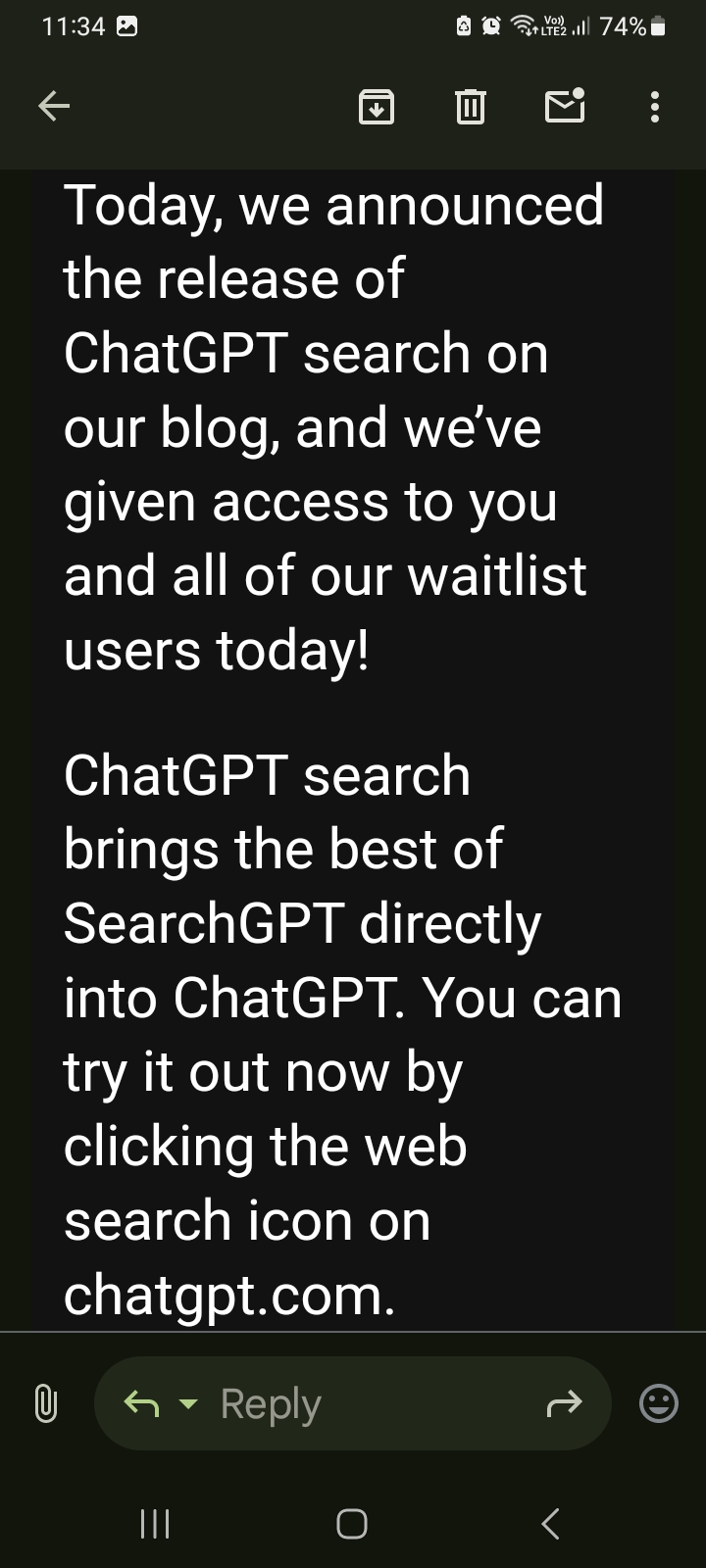Expand the reply type dropdown arrow
706x1568 pixels.
[x=187, y=1404]
